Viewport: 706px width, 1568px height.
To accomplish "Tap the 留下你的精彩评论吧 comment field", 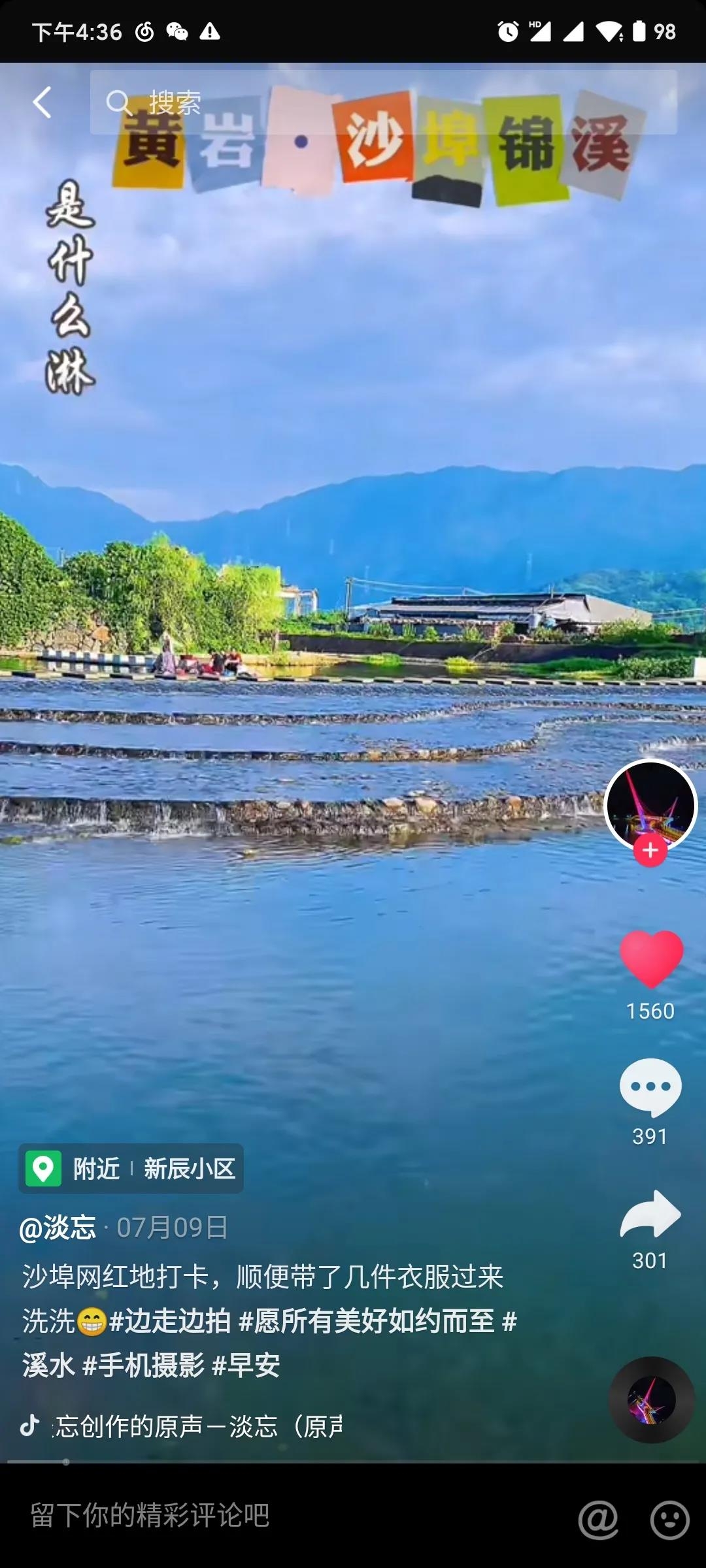I will click(288, 1516).
